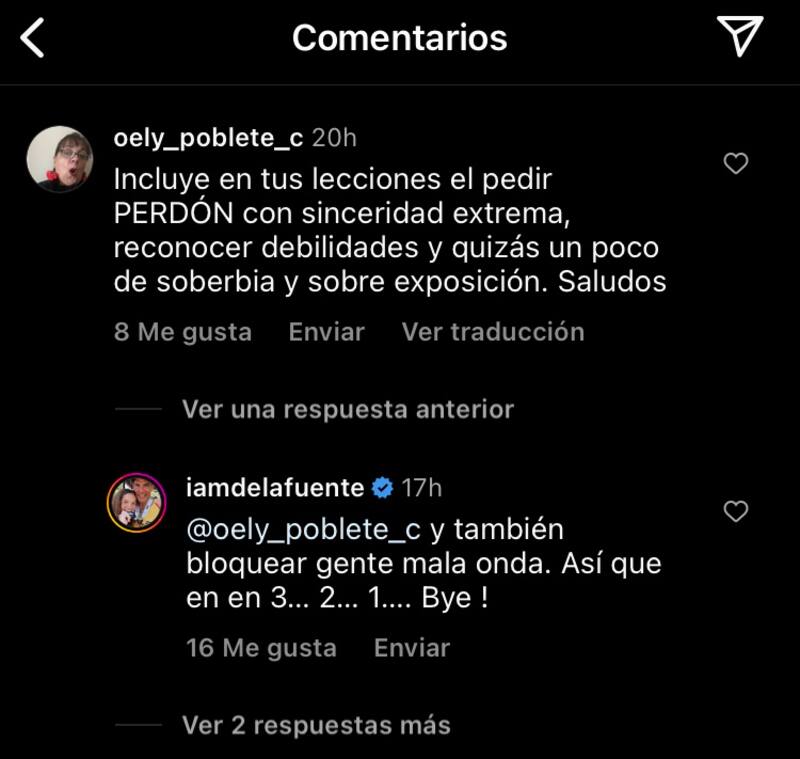The image size is (800, 759).
Task: Like oely_poblete_c's comment
Action: [x=736, y=163]
